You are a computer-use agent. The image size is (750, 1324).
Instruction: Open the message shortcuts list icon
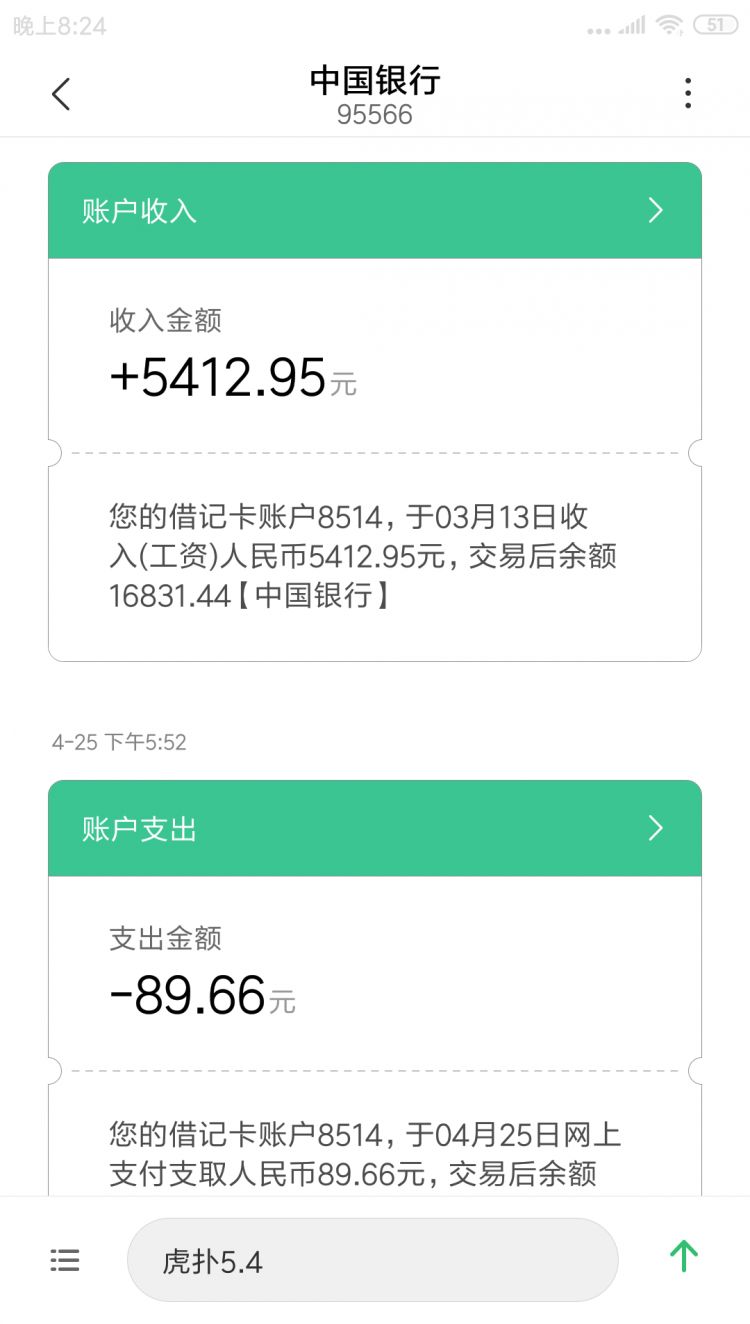[x=64, y=1260]
